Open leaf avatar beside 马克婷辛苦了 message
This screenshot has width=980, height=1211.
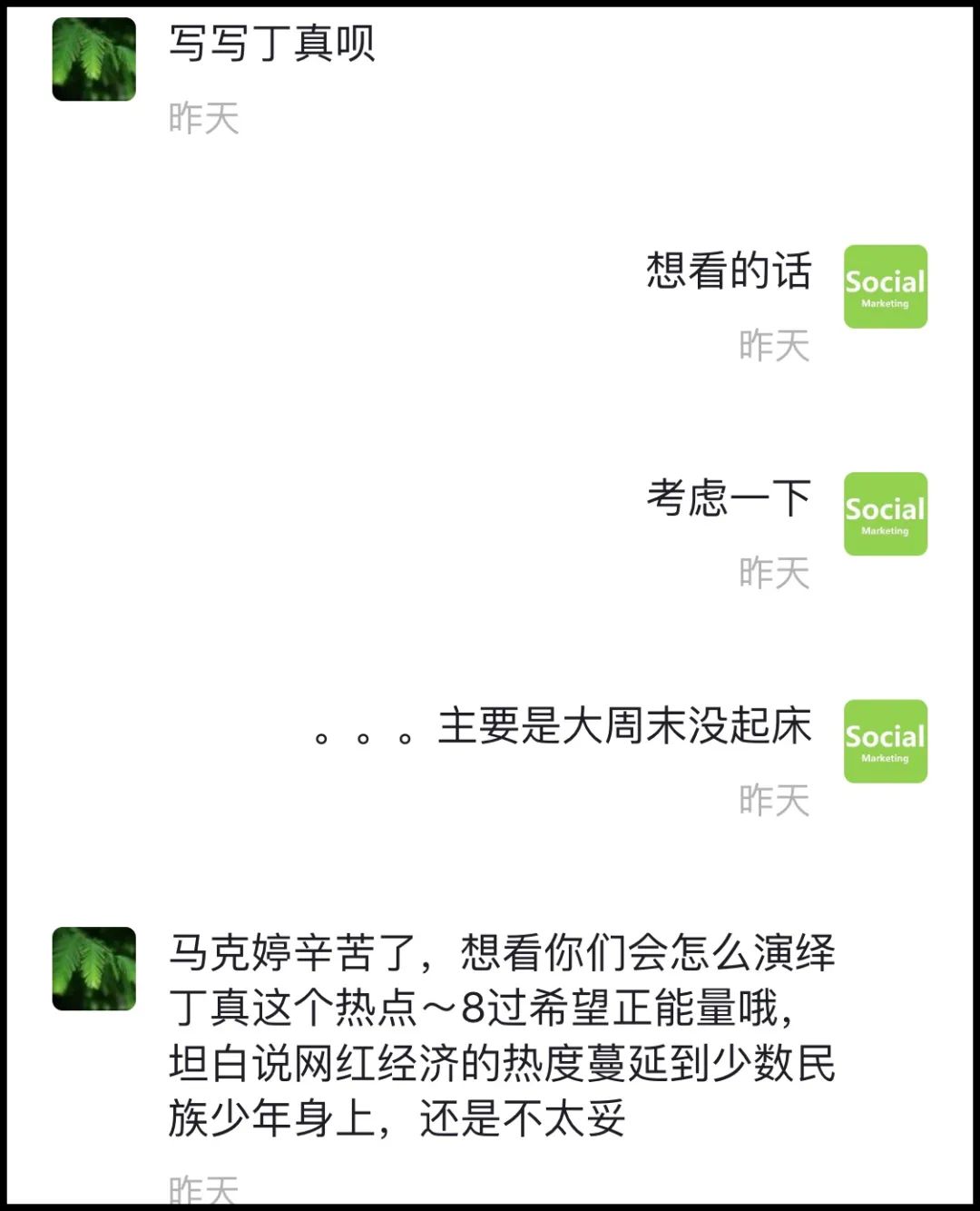click(93, 969)
